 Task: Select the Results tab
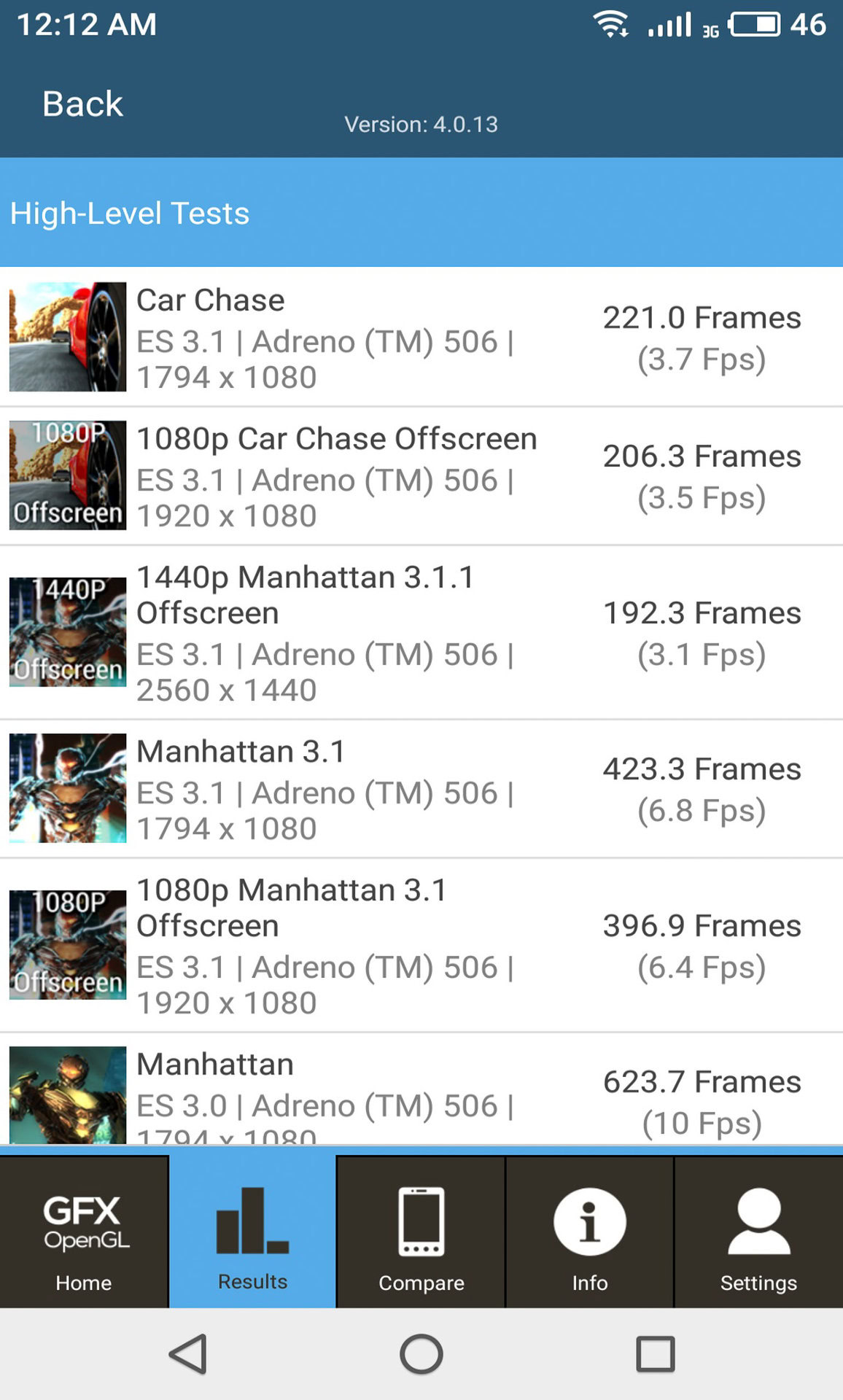pos(252,1232)
